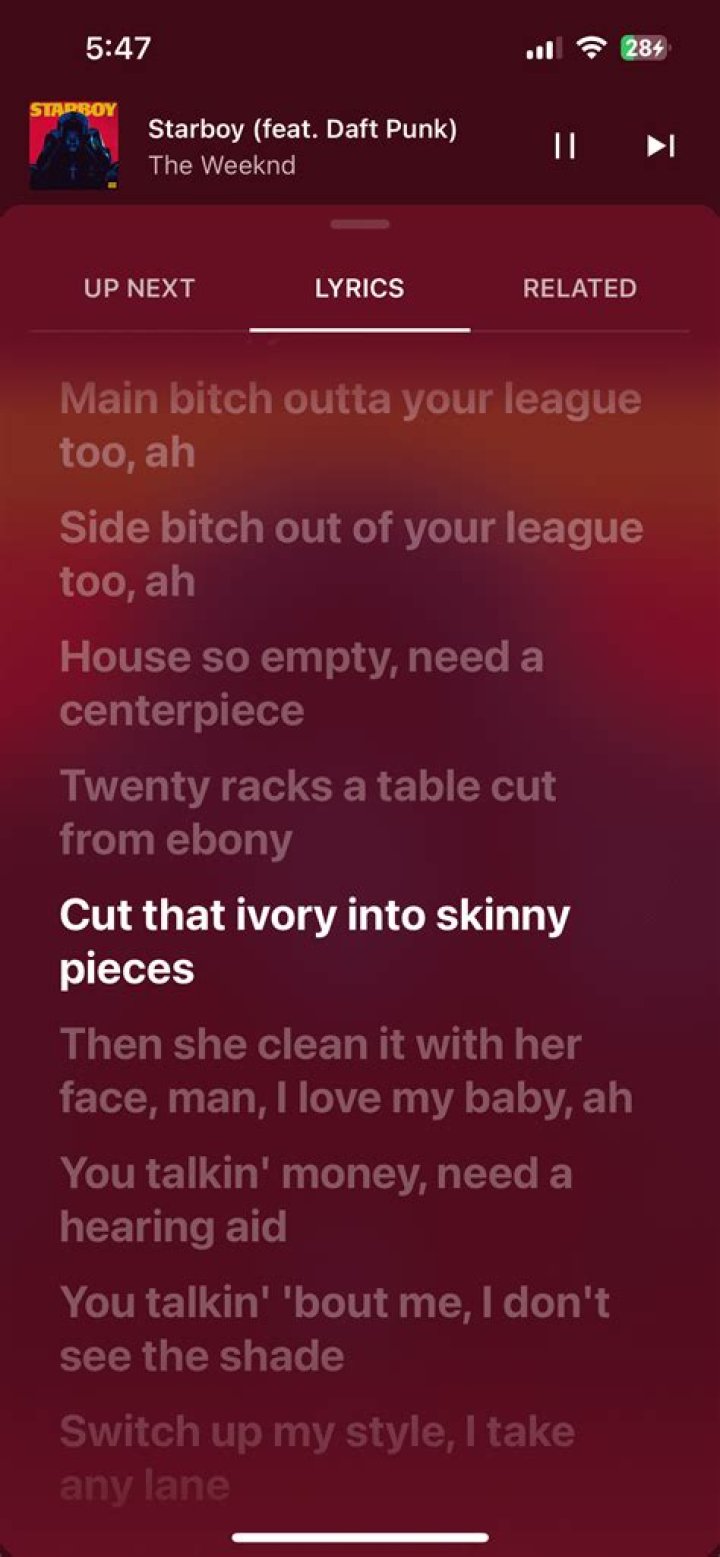
Task: Jump to lyric "House so empty, need a centerpiece"
Action: tap(300, 683)
